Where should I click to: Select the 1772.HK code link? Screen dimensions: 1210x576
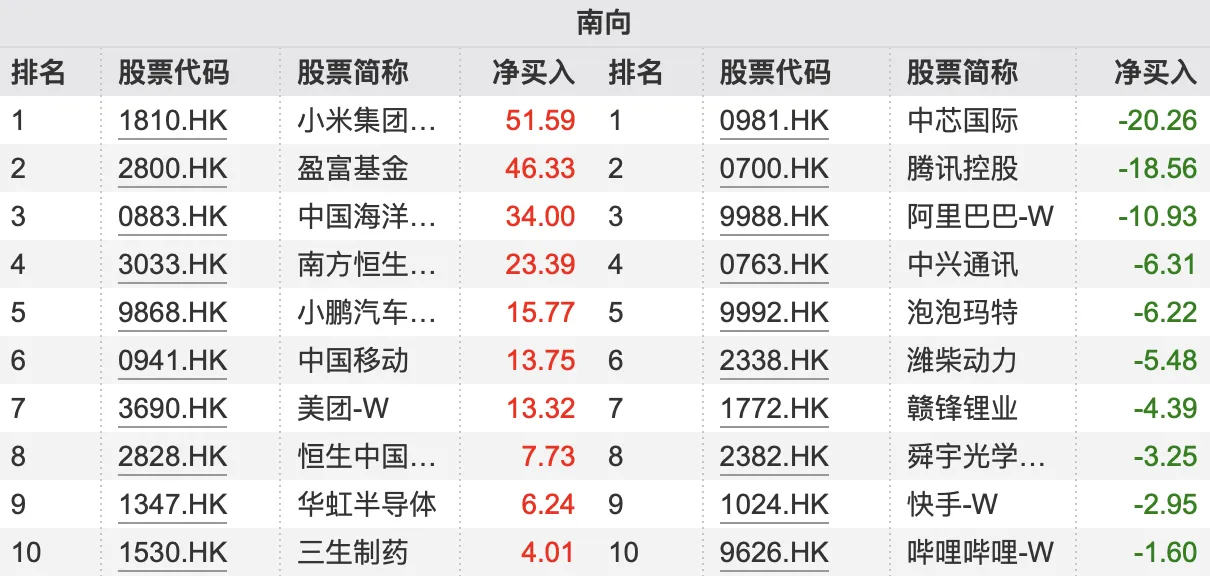pos(774,408)
